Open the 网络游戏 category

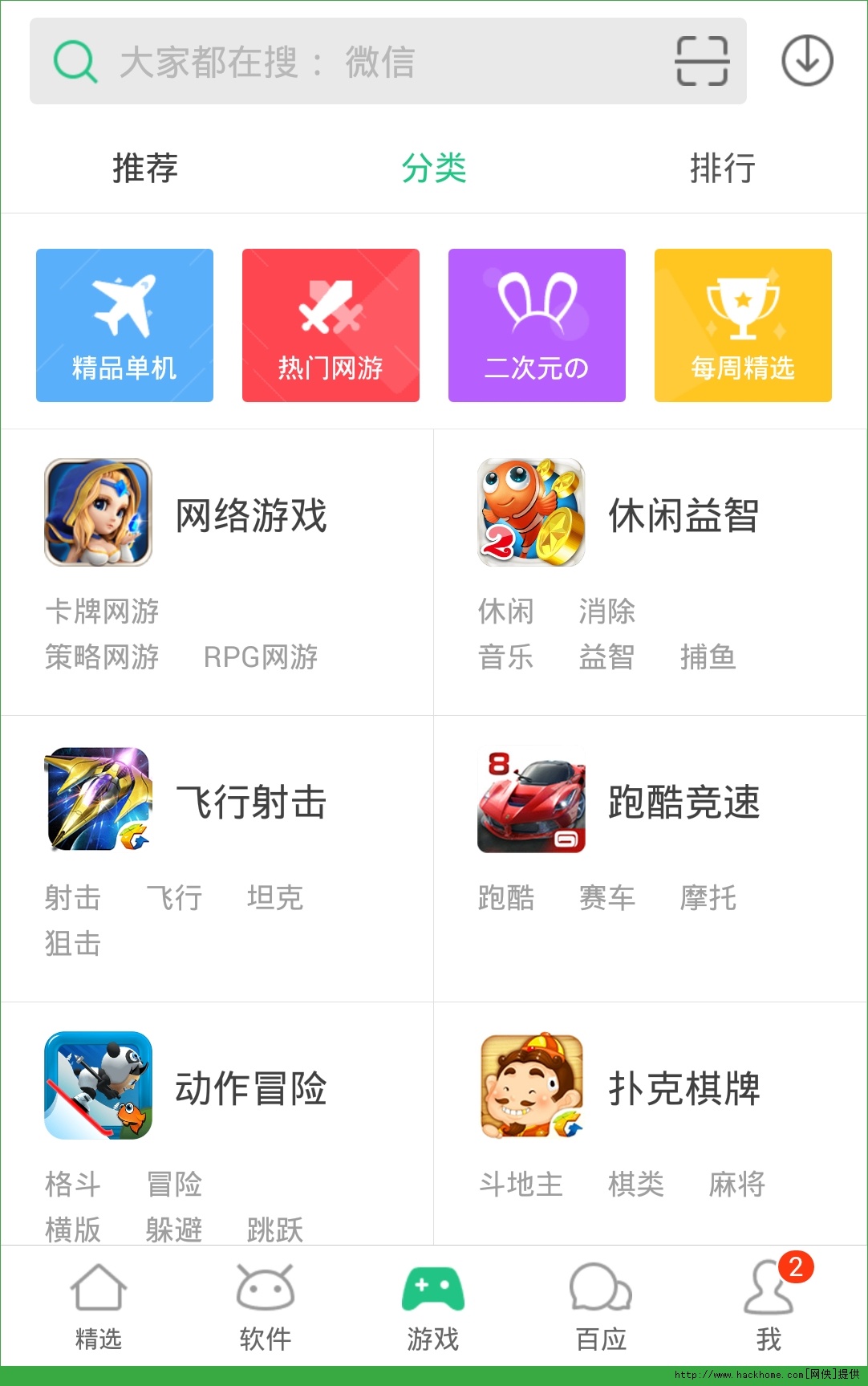[250, 514]
